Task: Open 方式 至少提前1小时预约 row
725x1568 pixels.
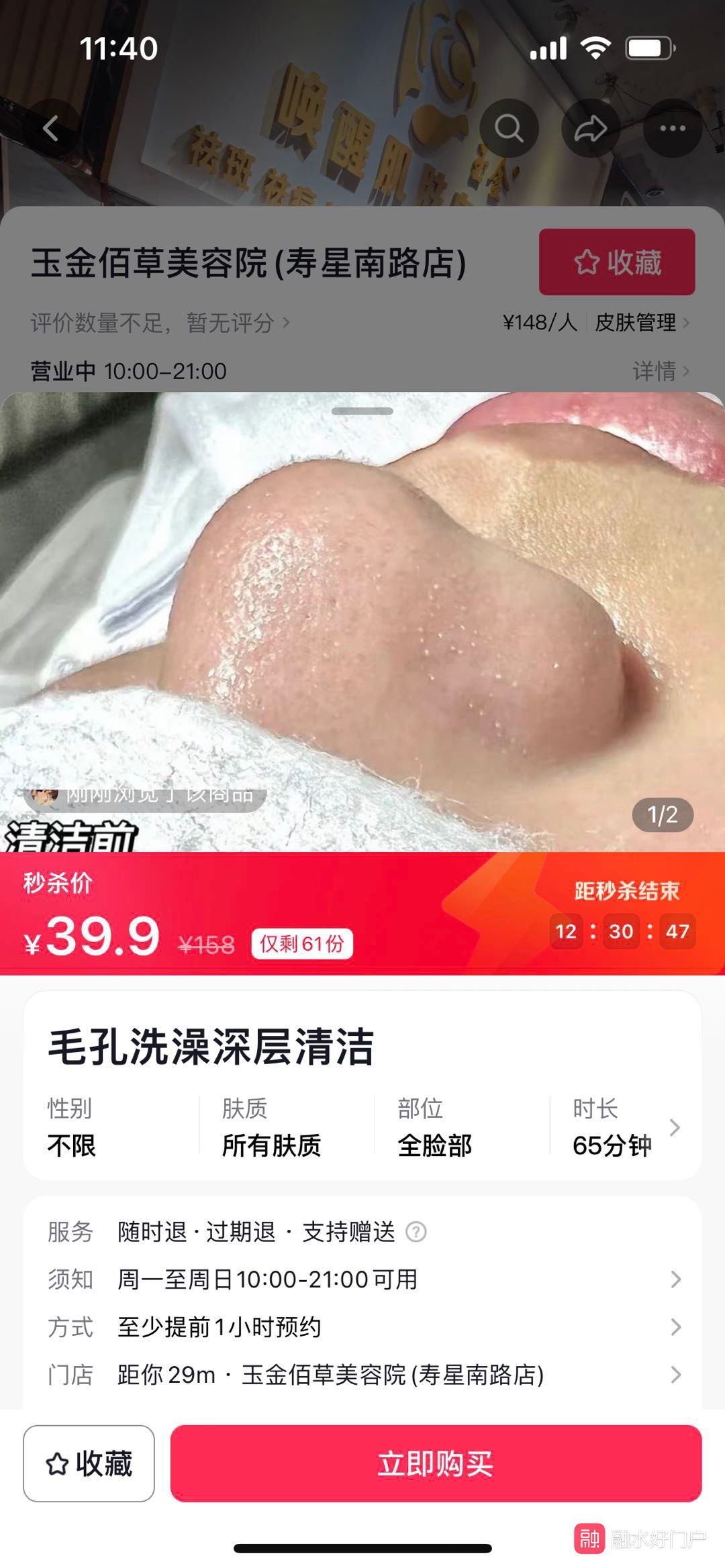Action: [362, 1327]
